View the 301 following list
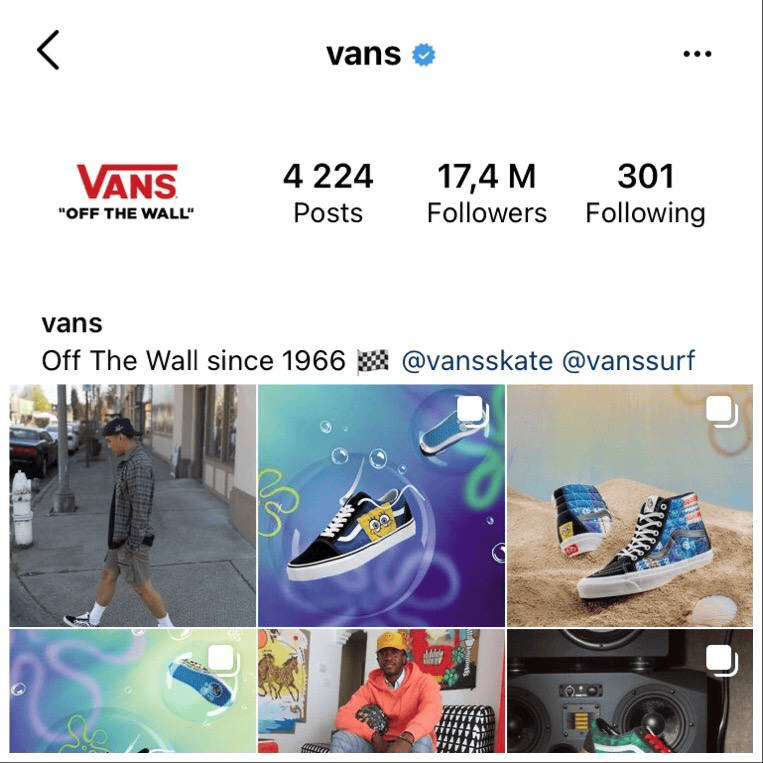 pyautogui.click(x=645, y=193)
